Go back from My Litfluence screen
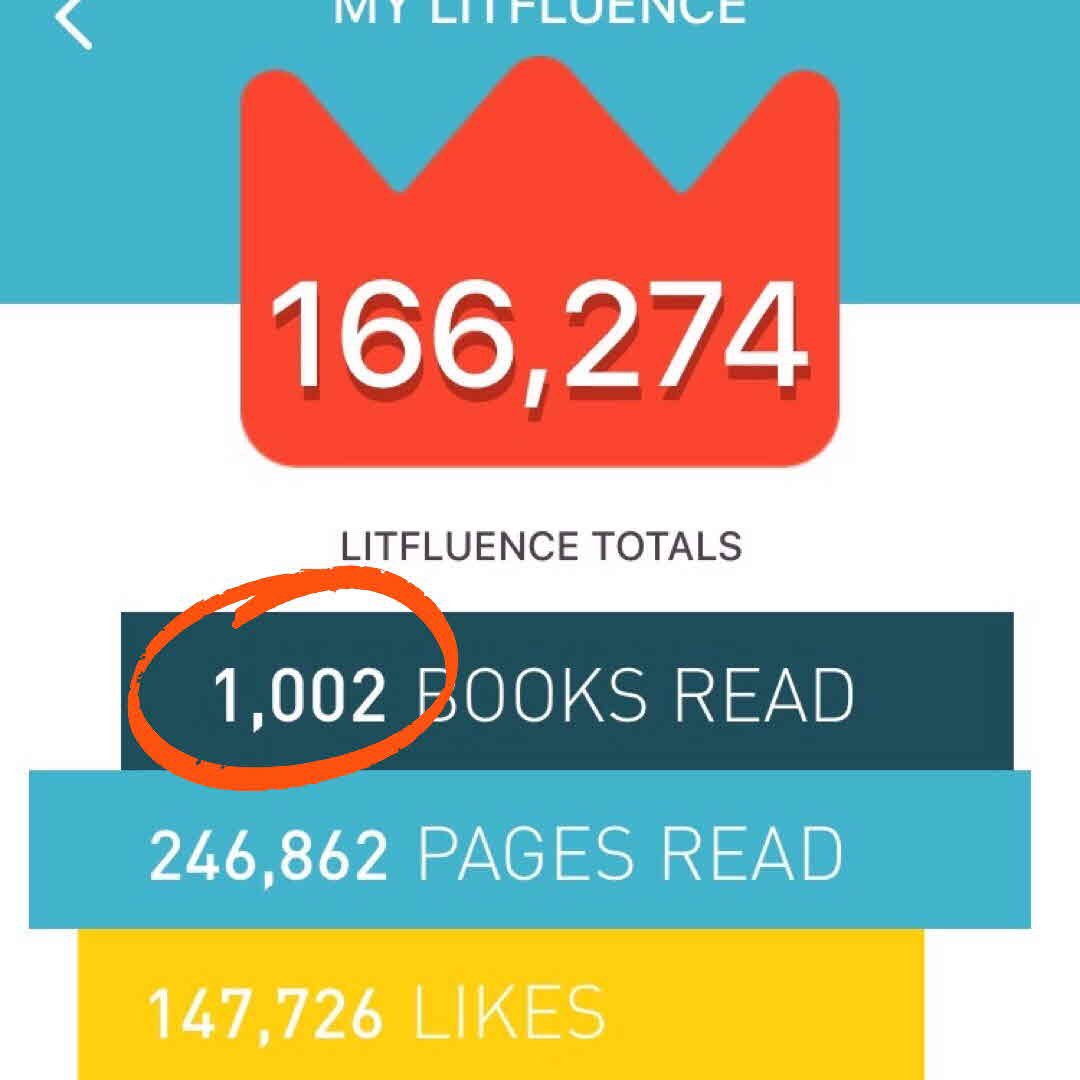This screenshot has height=1080, width=1080. [x=72, y=22]
